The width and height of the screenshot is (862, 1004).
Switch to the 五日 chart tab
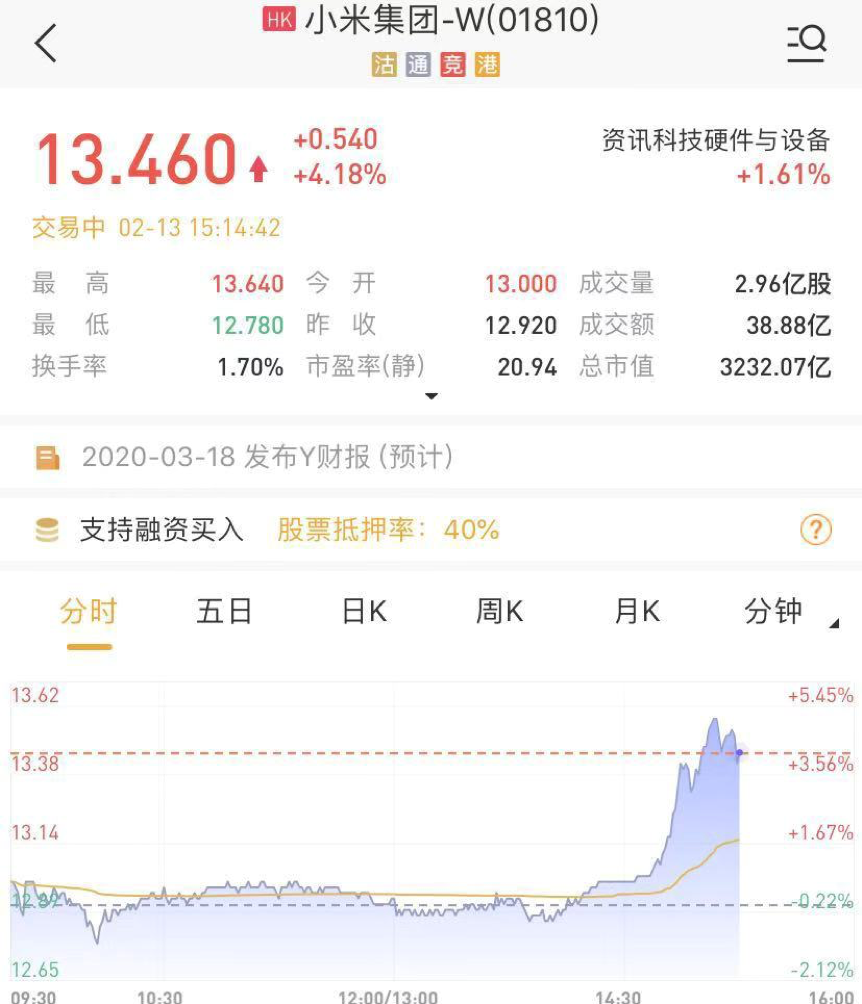coord(225,611)
